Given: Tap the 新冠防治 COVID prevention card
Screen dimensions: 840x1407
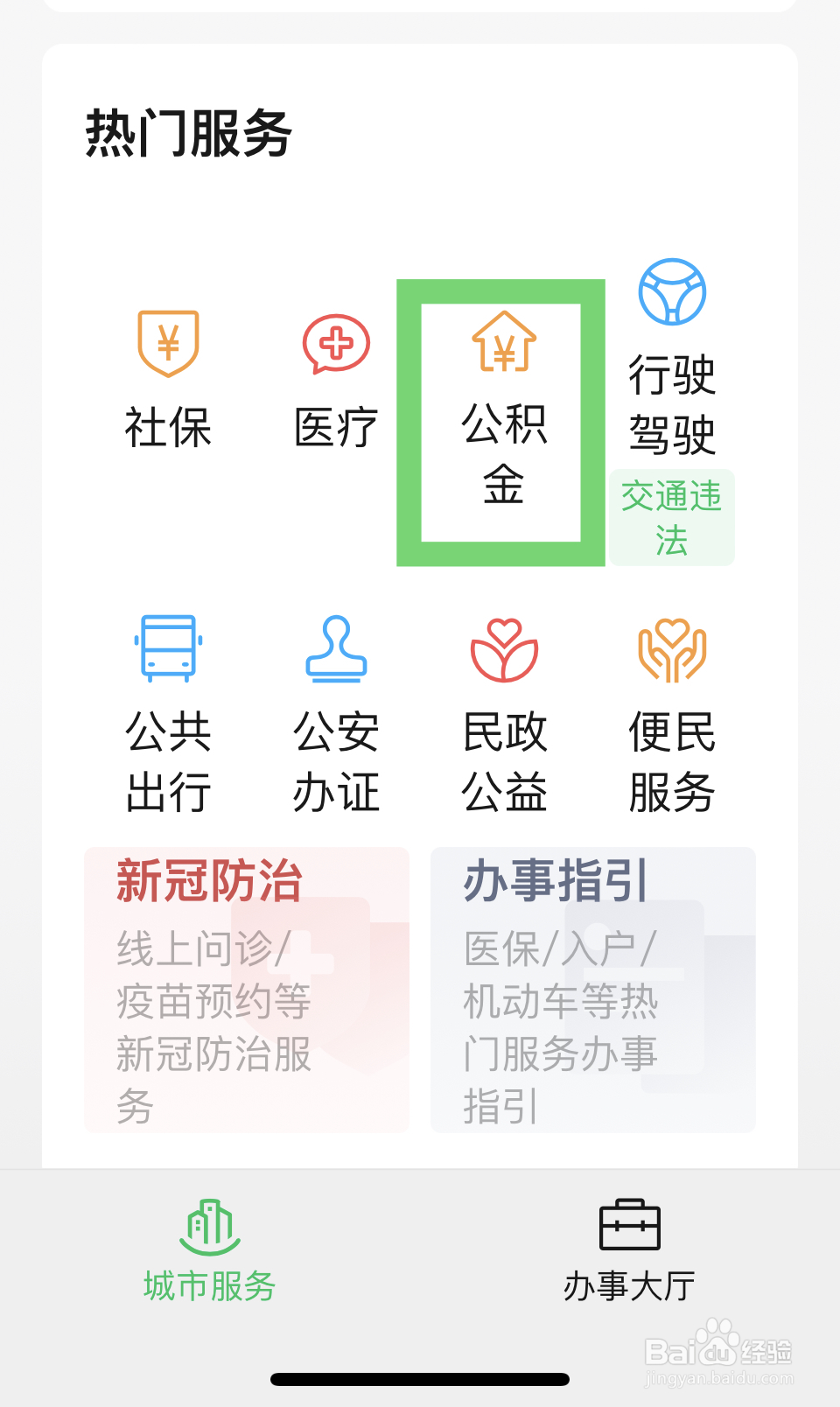Looking at the screenshot, I should (246, 989).
